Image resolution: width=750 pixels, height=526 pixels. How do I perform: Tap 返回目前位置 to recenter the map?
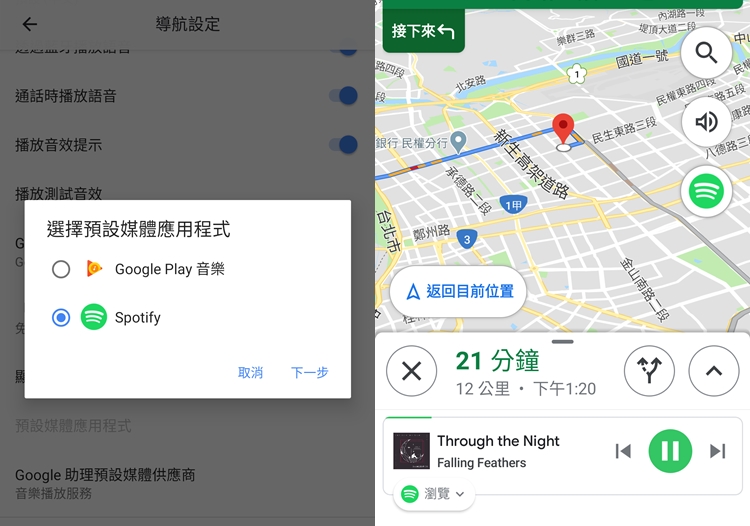(x=458, y=291)
